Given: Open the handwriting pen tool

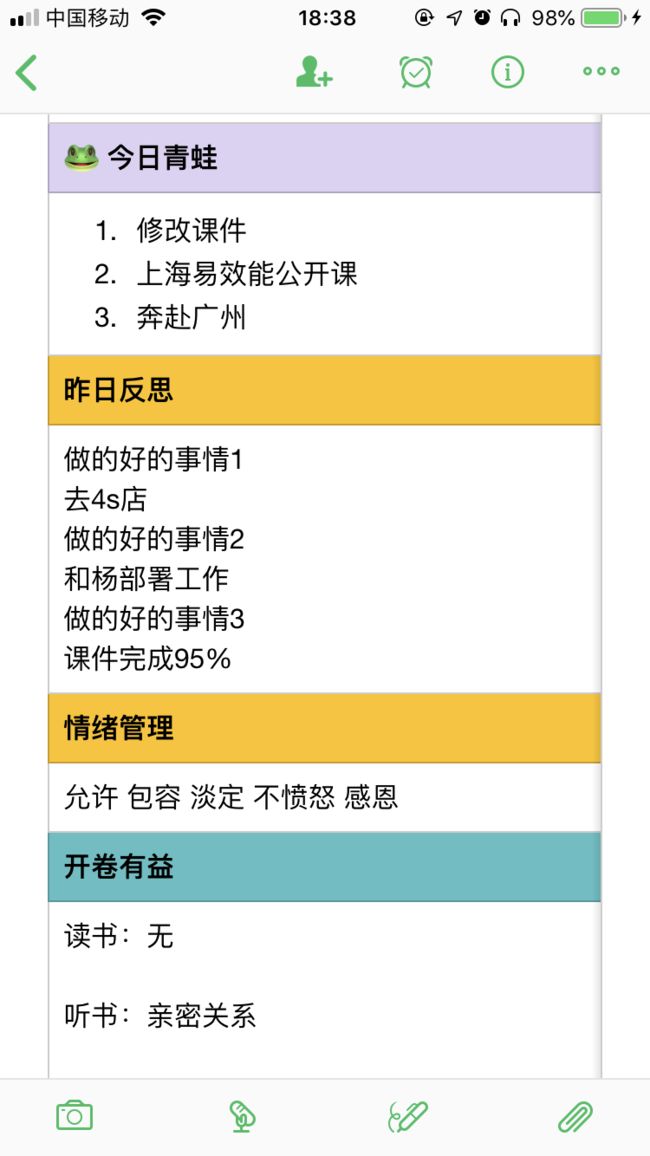Looking at the screenshot, I should click(408, 1116).
